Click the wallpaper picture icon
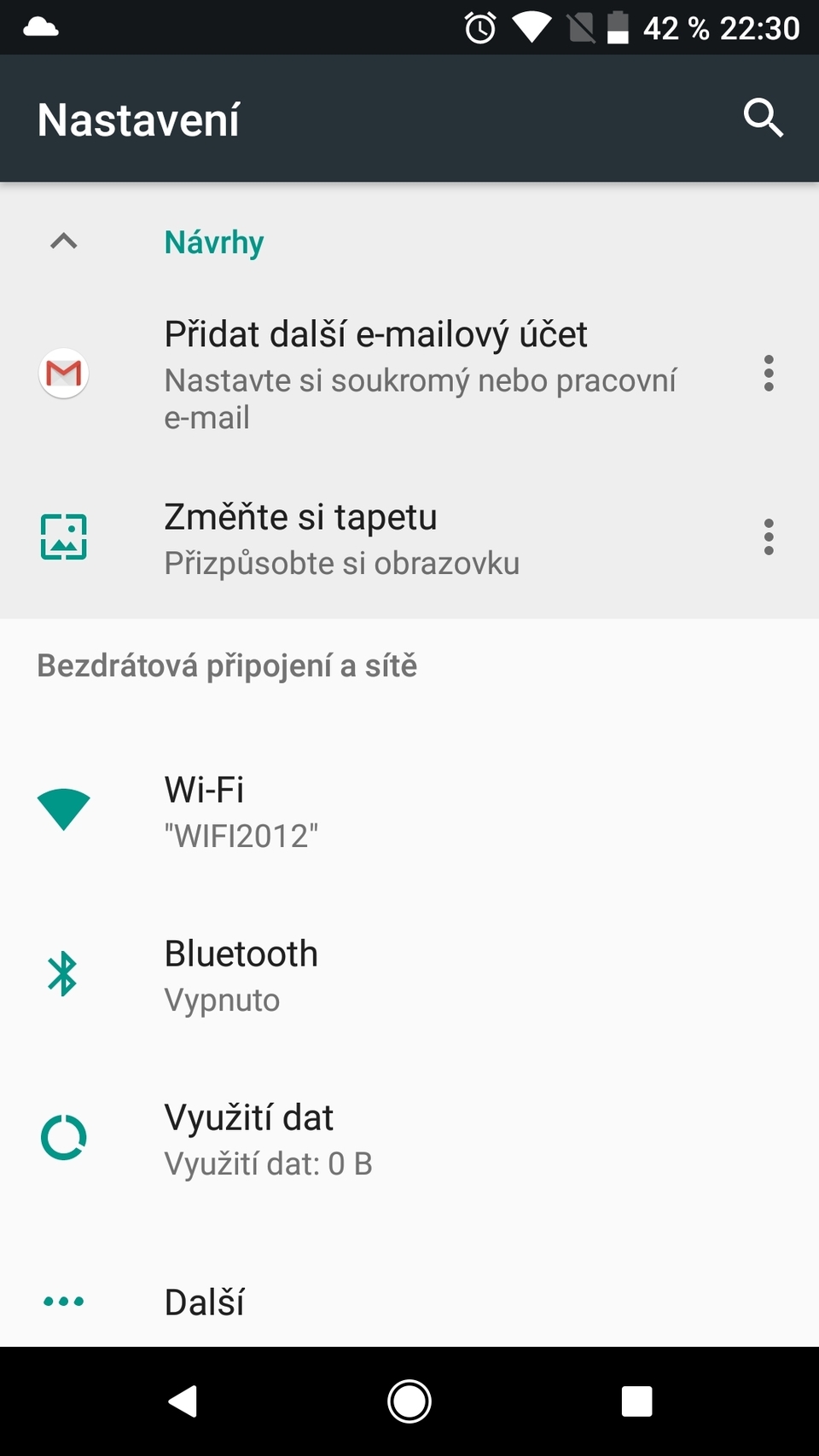 tap(63, 537)
